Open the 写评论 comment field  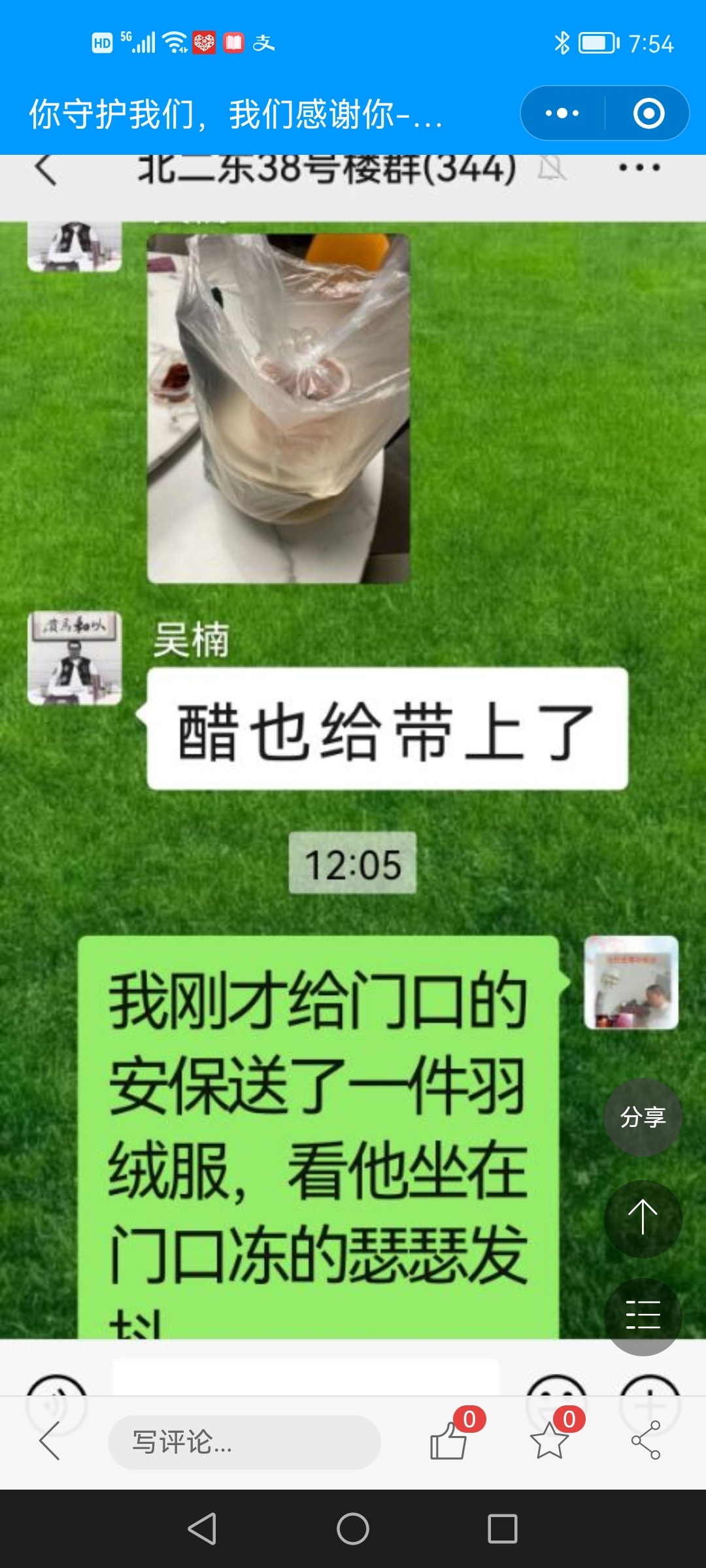pyautogui.click(x=244, y=1442)
